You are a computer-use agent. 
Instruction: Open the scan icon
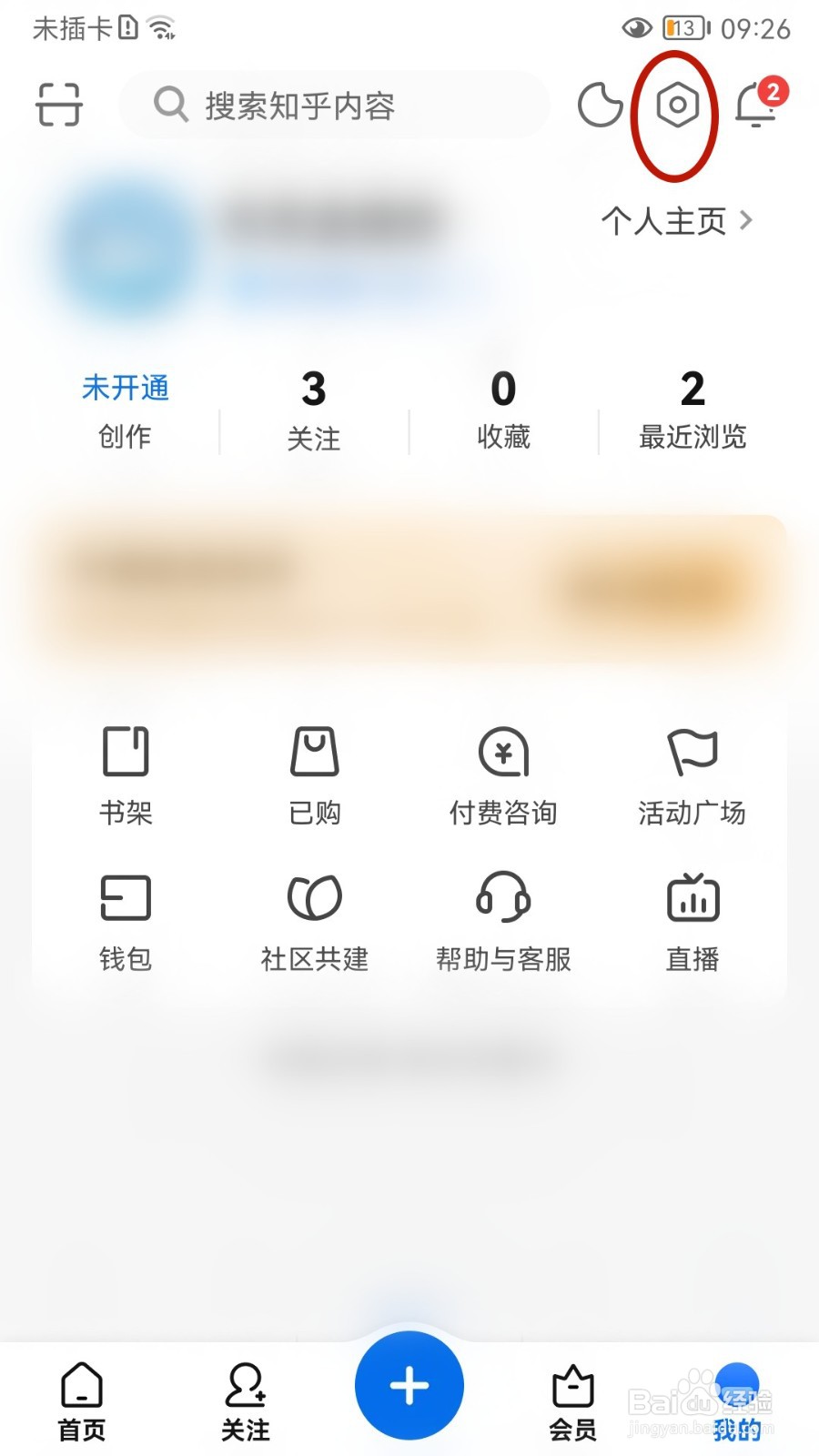coord(59,105)
